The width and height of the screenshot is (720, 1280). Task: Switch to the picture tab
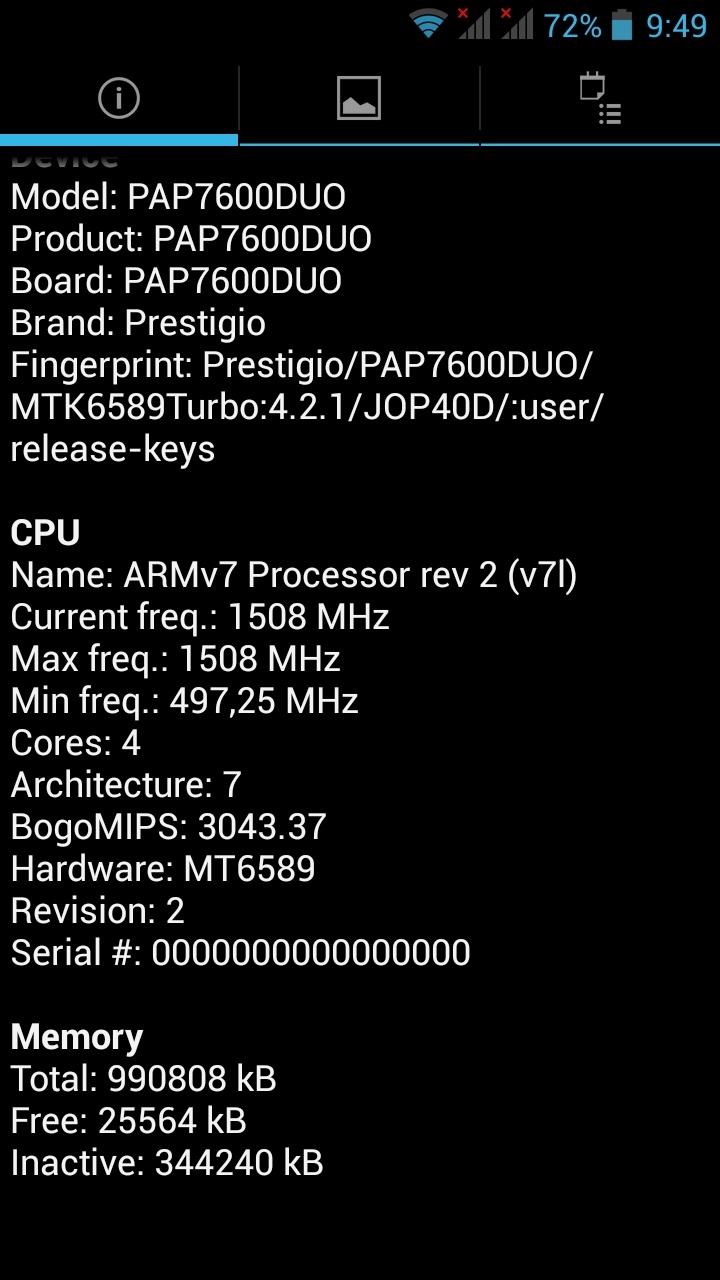(x=359, y=99)
